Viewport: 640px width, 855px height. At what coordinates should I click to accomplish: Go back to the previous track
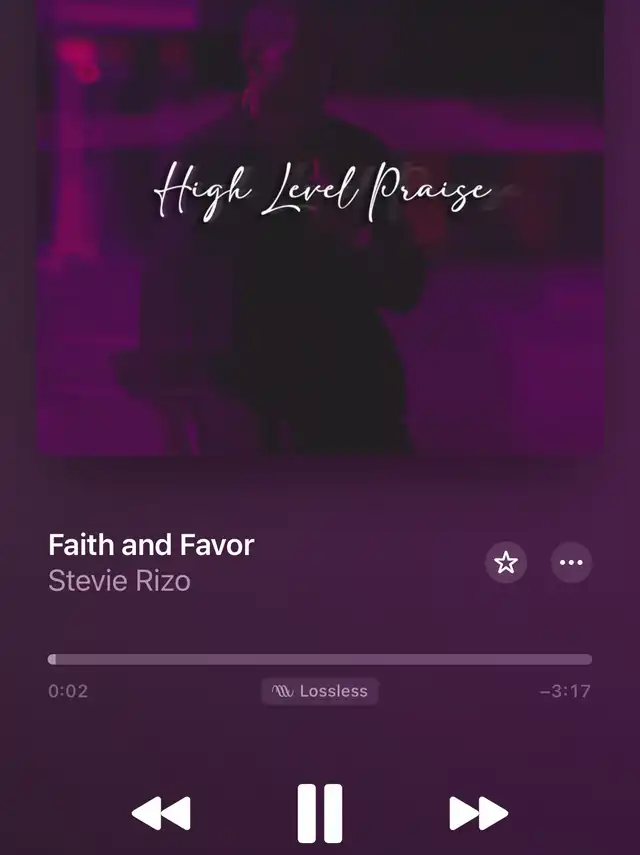point(161,813)
